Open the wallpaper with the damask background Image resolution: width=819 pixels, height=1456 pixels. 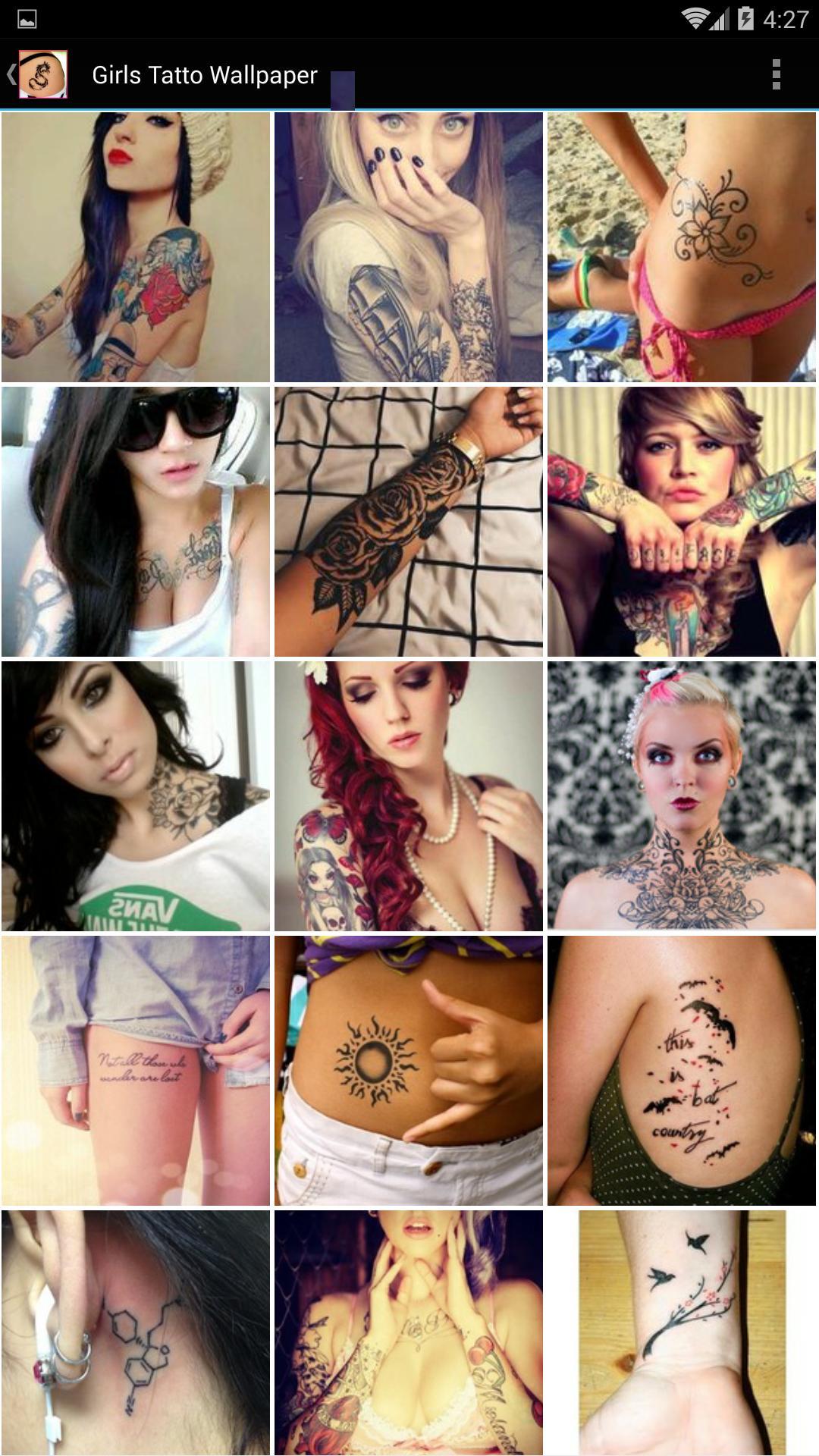pos(682,795)
